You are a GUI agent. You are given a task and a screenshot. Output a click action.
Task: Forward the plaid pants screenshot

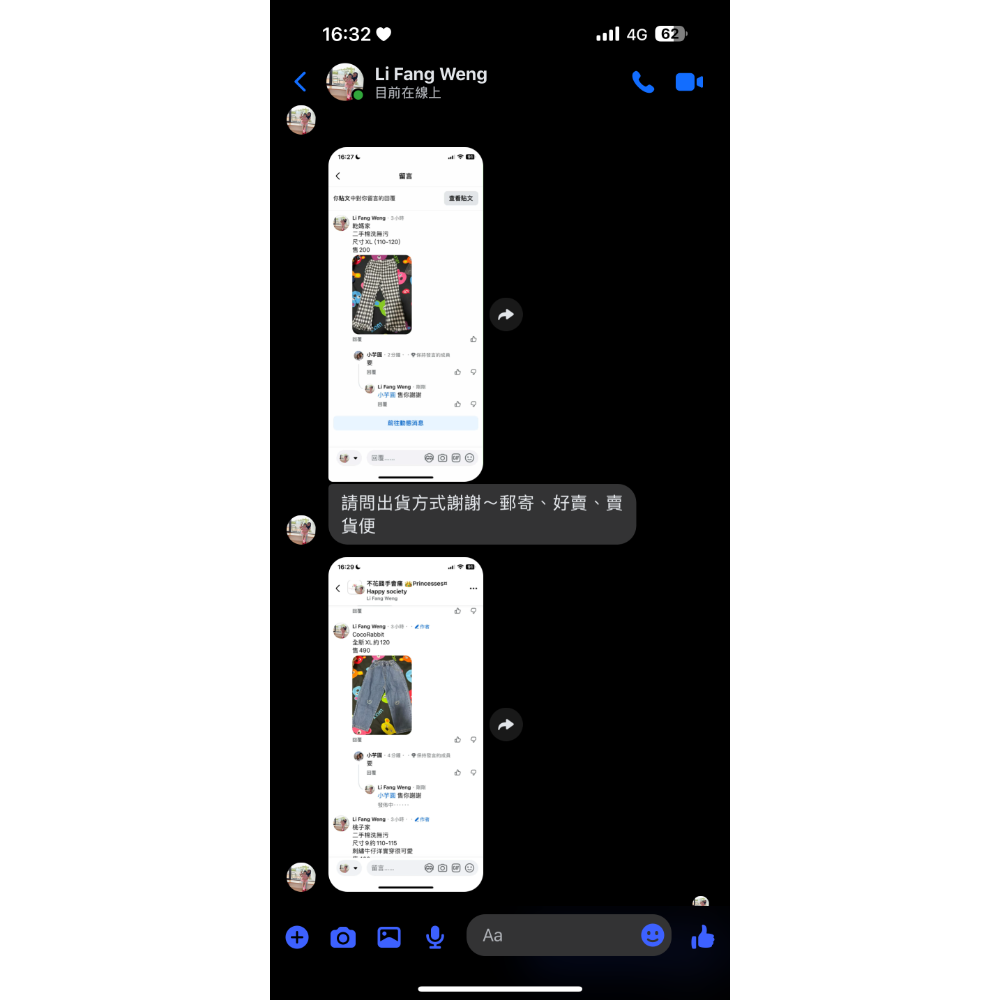(x=506, y=315)
